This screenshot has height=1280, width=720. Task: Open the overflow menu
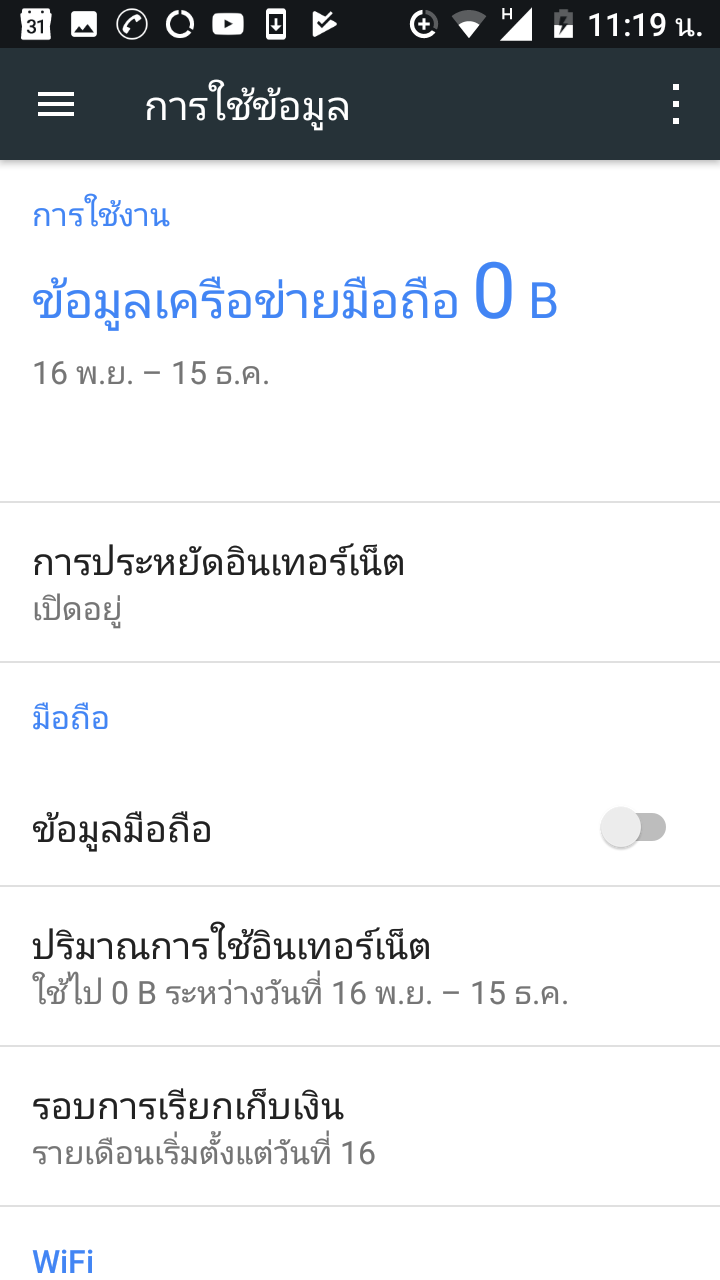[676, 105]
